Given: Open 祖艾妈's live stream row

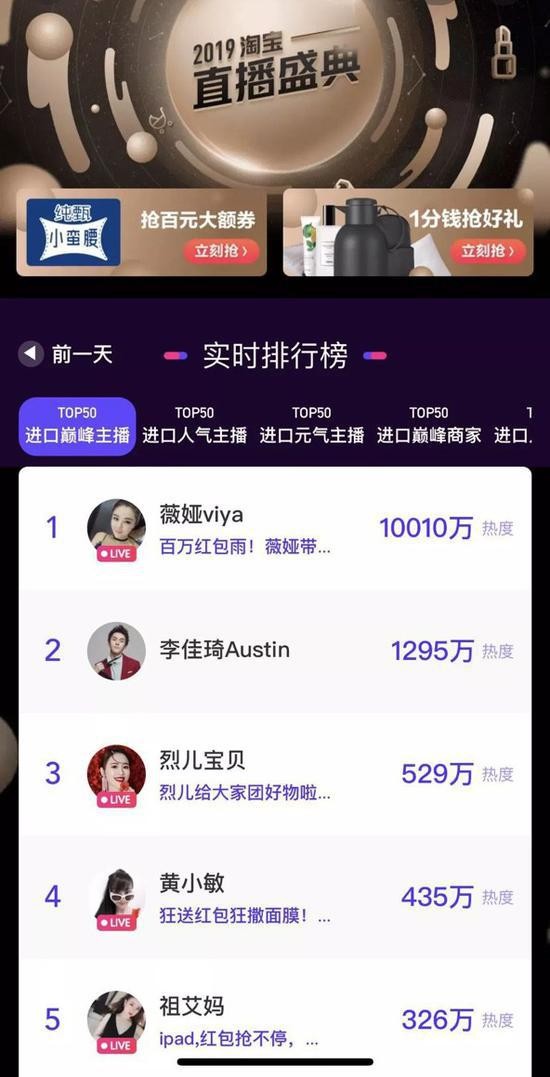Looking at the screenshot, I should (x=275, y=1018).
